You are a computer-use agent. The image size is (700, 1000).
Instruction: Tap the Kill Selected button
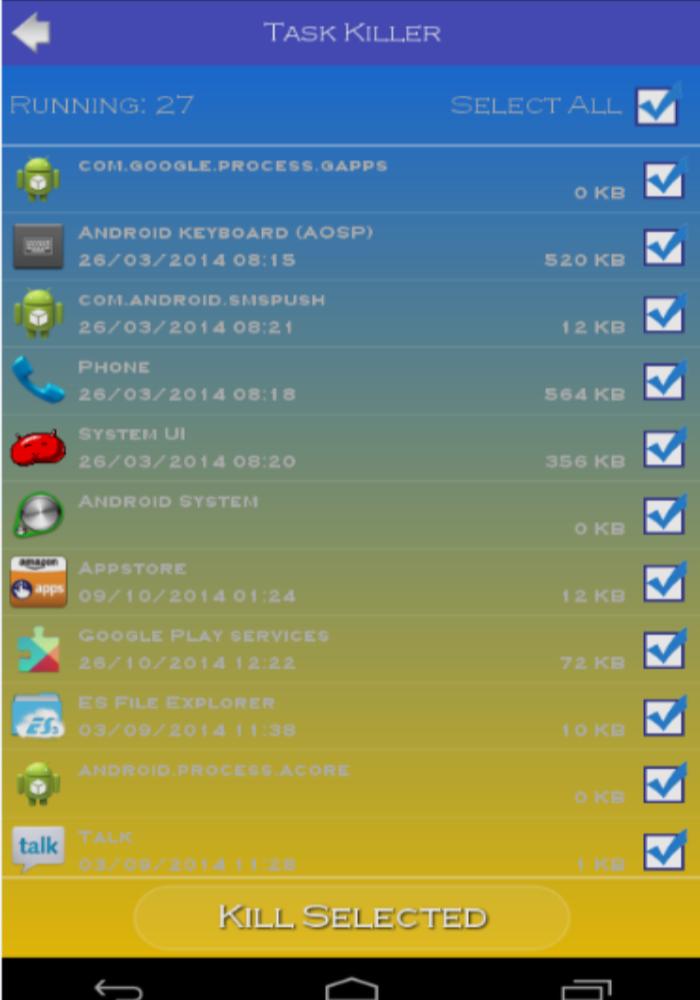click(x=352, y=917)
